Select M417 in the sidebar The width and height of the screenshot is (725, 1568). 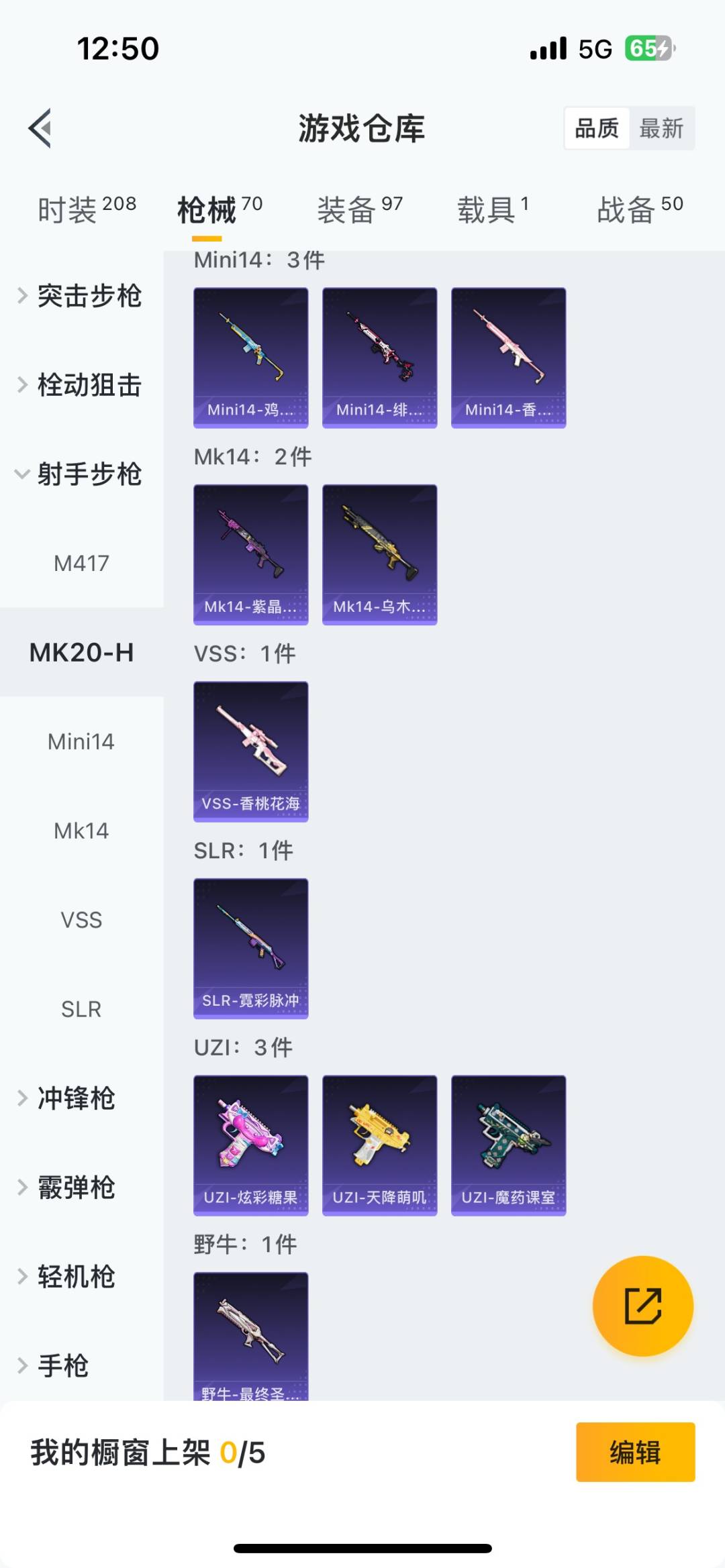(x=81, y=564)
